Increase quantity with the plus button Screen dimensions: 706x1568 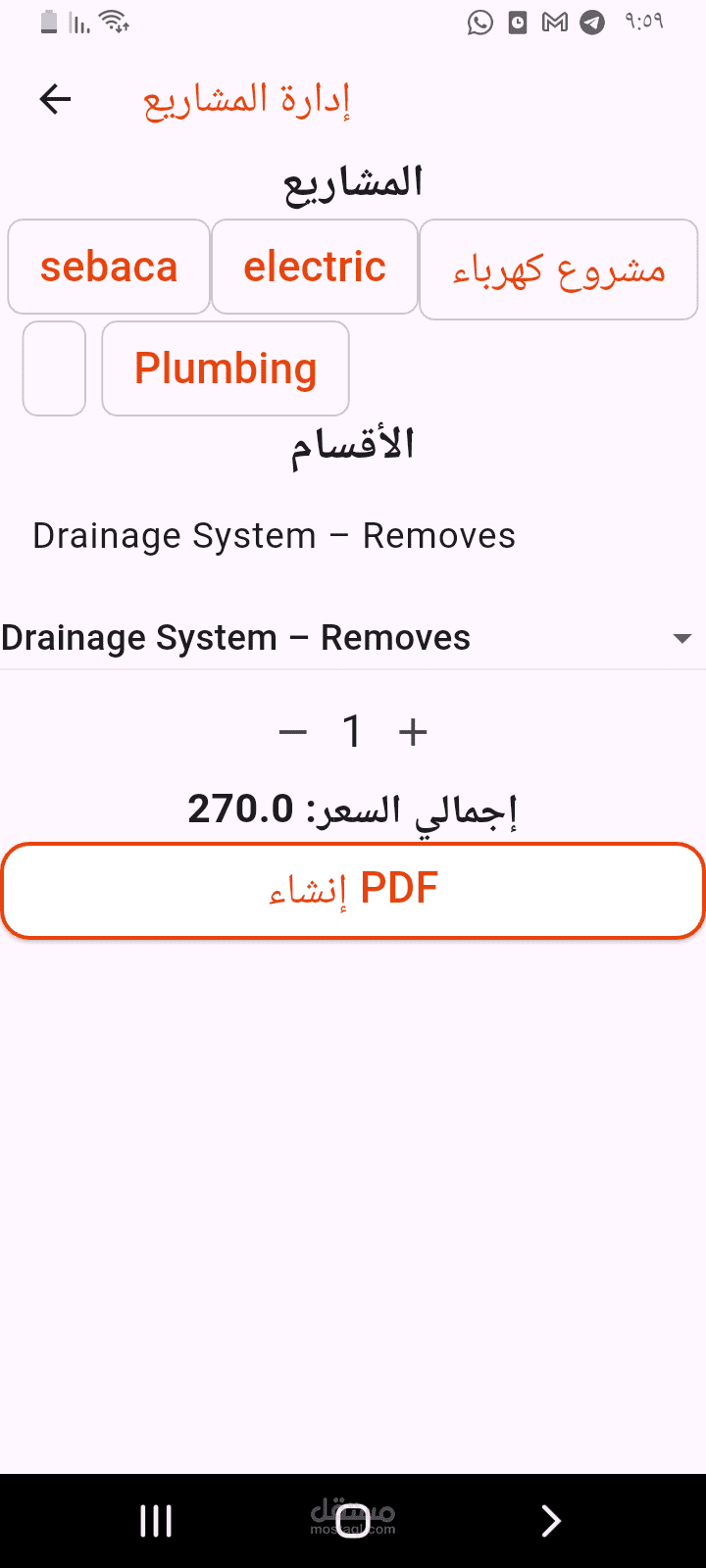tap(413, 732)
